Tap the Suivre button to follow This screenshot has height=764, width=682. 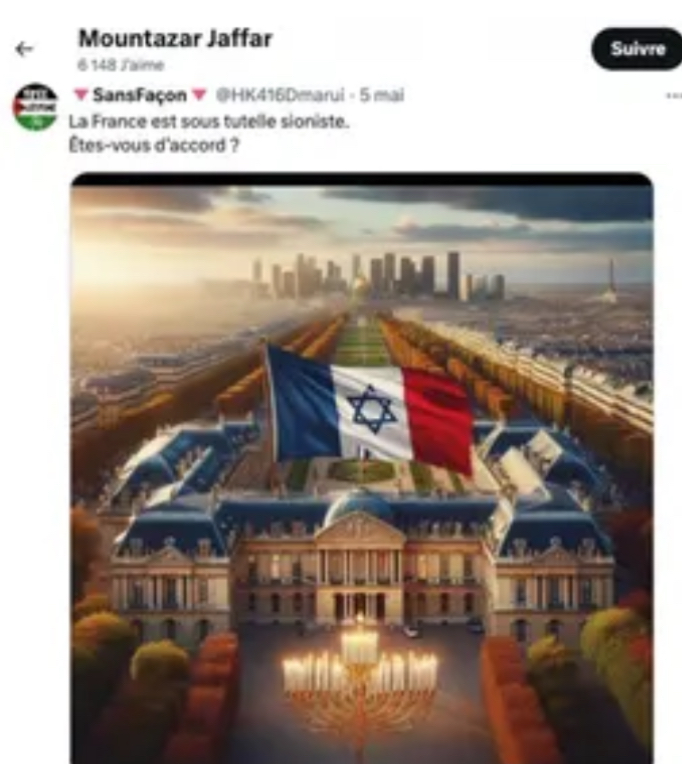pyautogui.click(x=636, y=48)
